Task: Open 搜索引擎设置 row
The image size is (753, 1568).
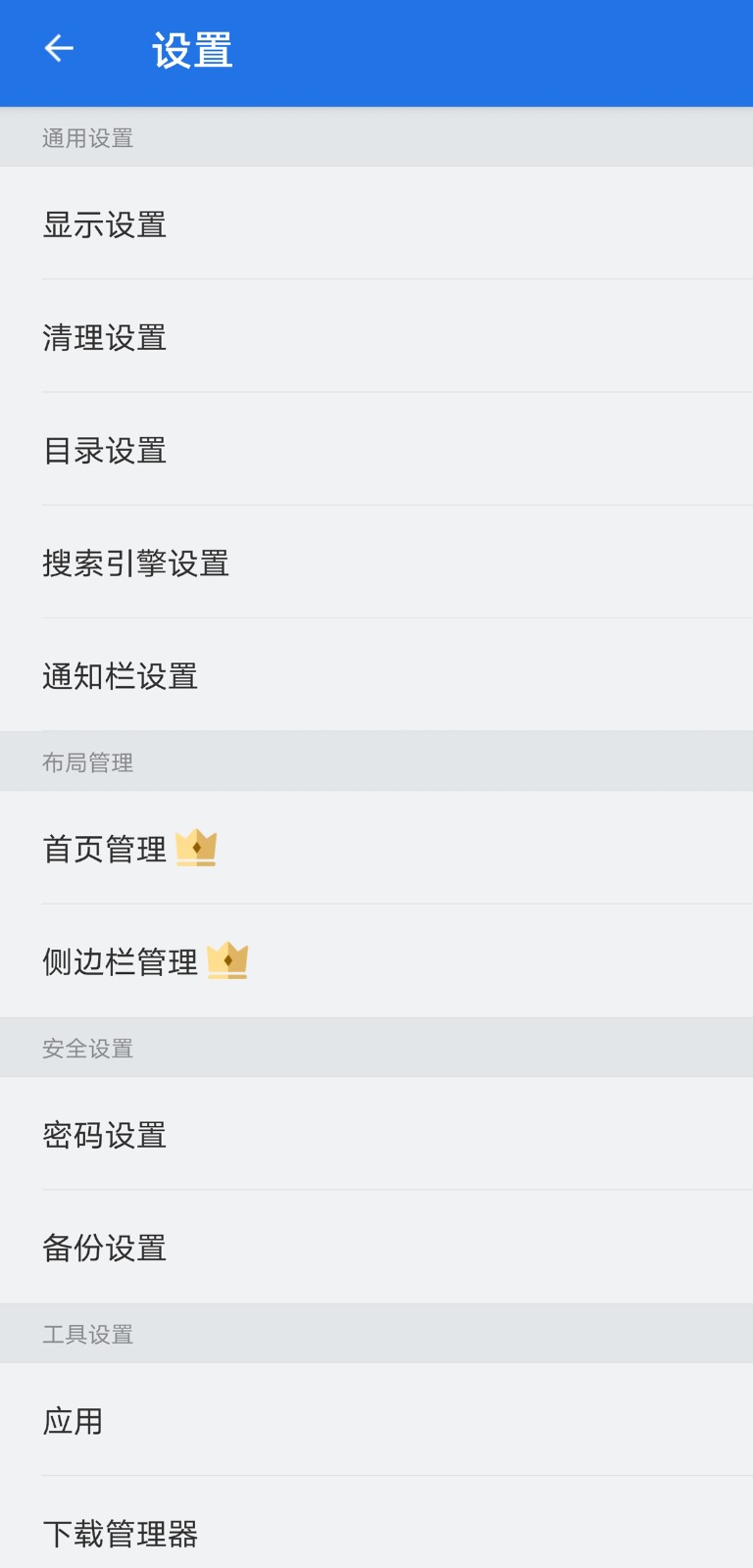Action: pyautogui.click(x=376, y=563)
